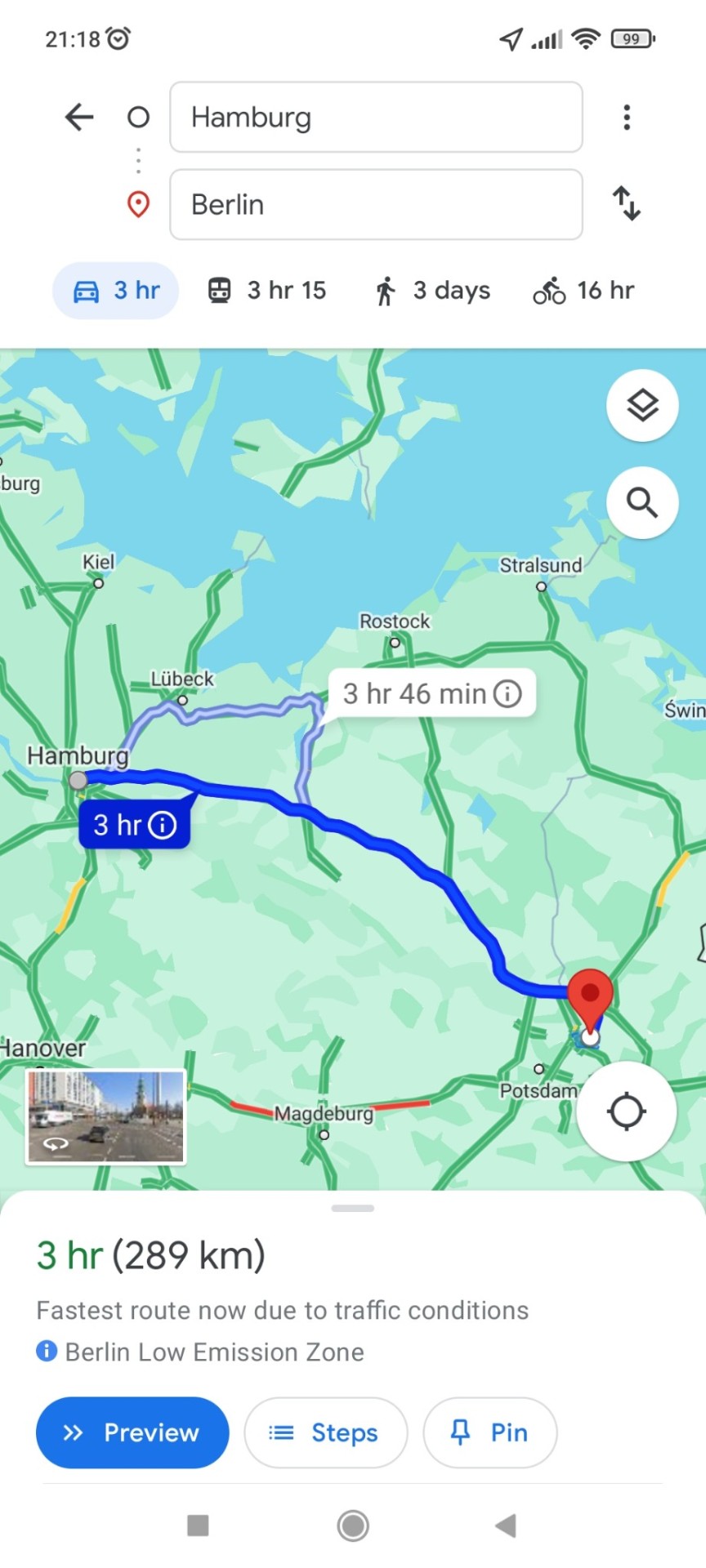Switch to walking 3 days mode
The width and height of the screenshot is (706, 1568).
tap(432, 291)
